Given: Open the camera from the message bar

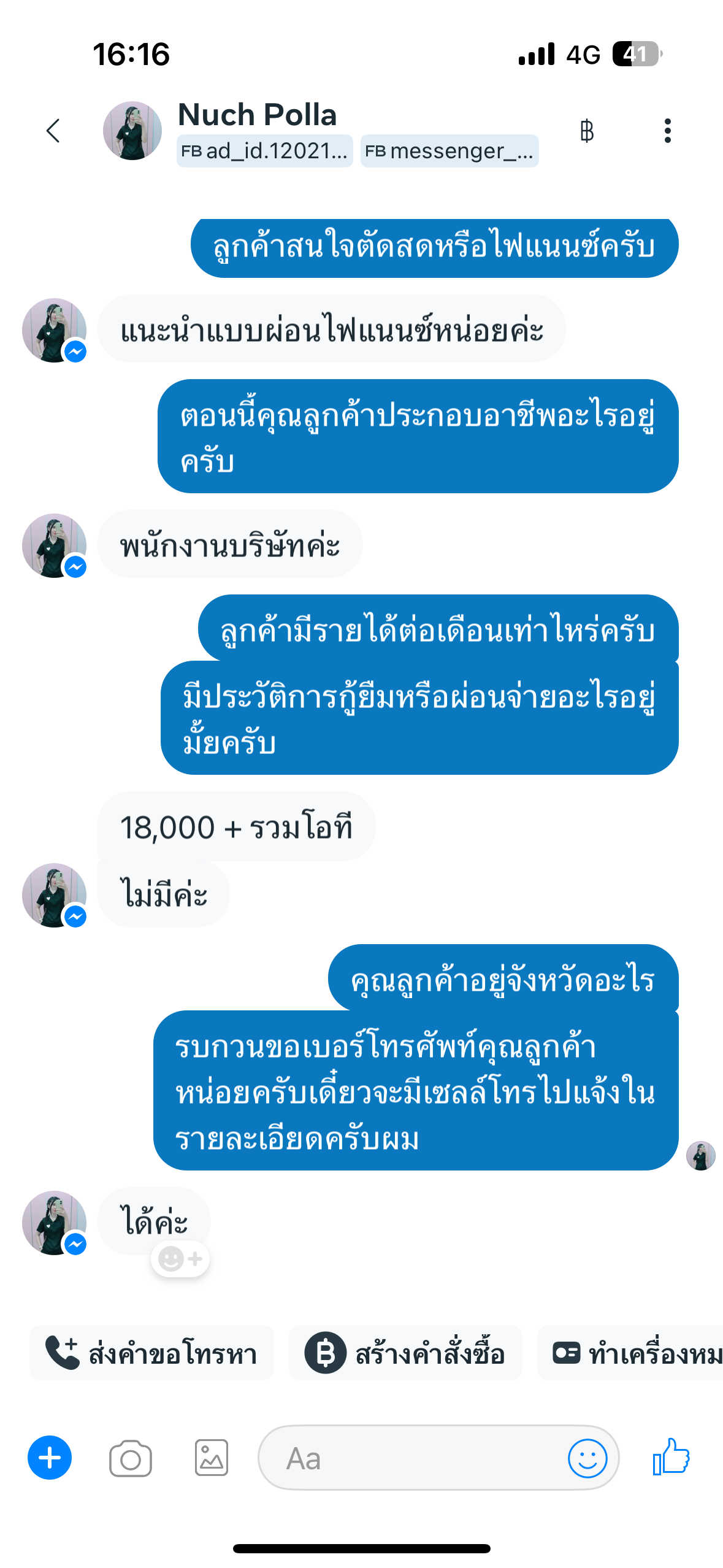Looking at the screenshot, I should tap(131, 1458).
